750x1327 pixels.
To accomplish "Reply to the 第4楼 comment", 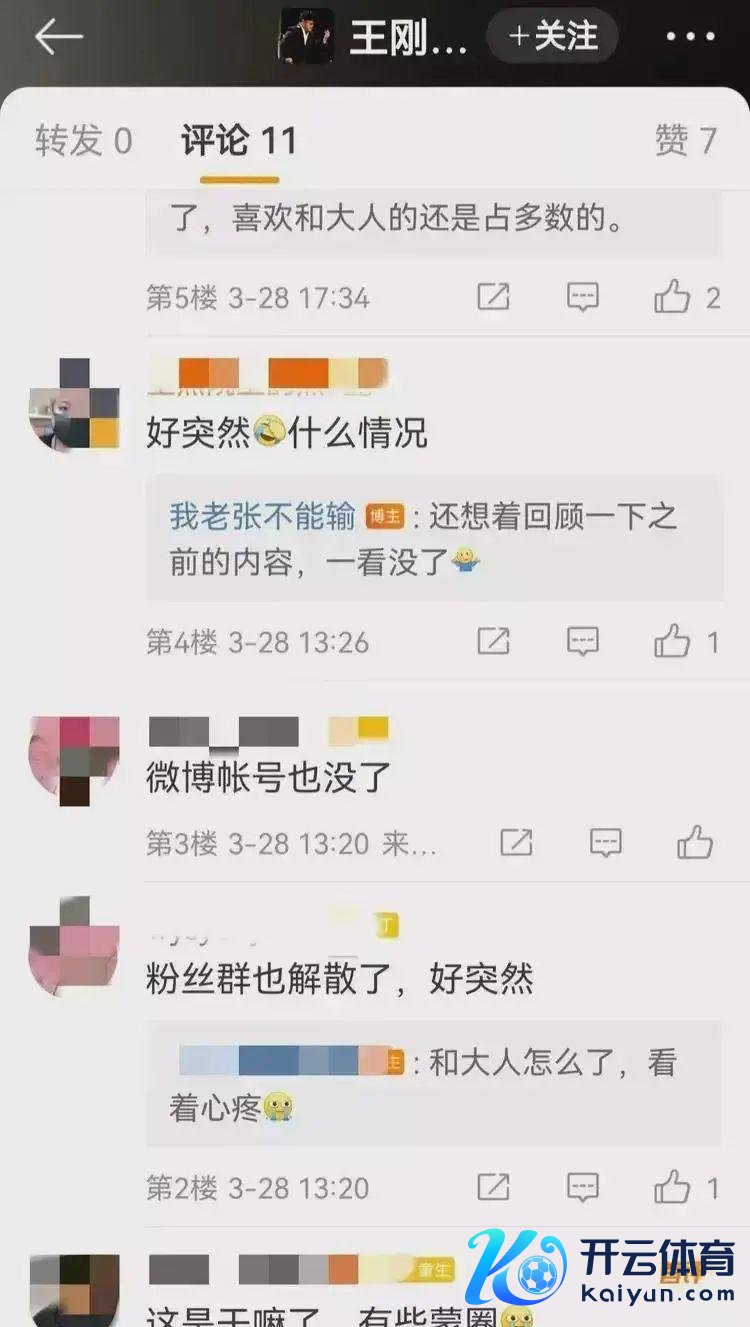I will coord(583,641).
